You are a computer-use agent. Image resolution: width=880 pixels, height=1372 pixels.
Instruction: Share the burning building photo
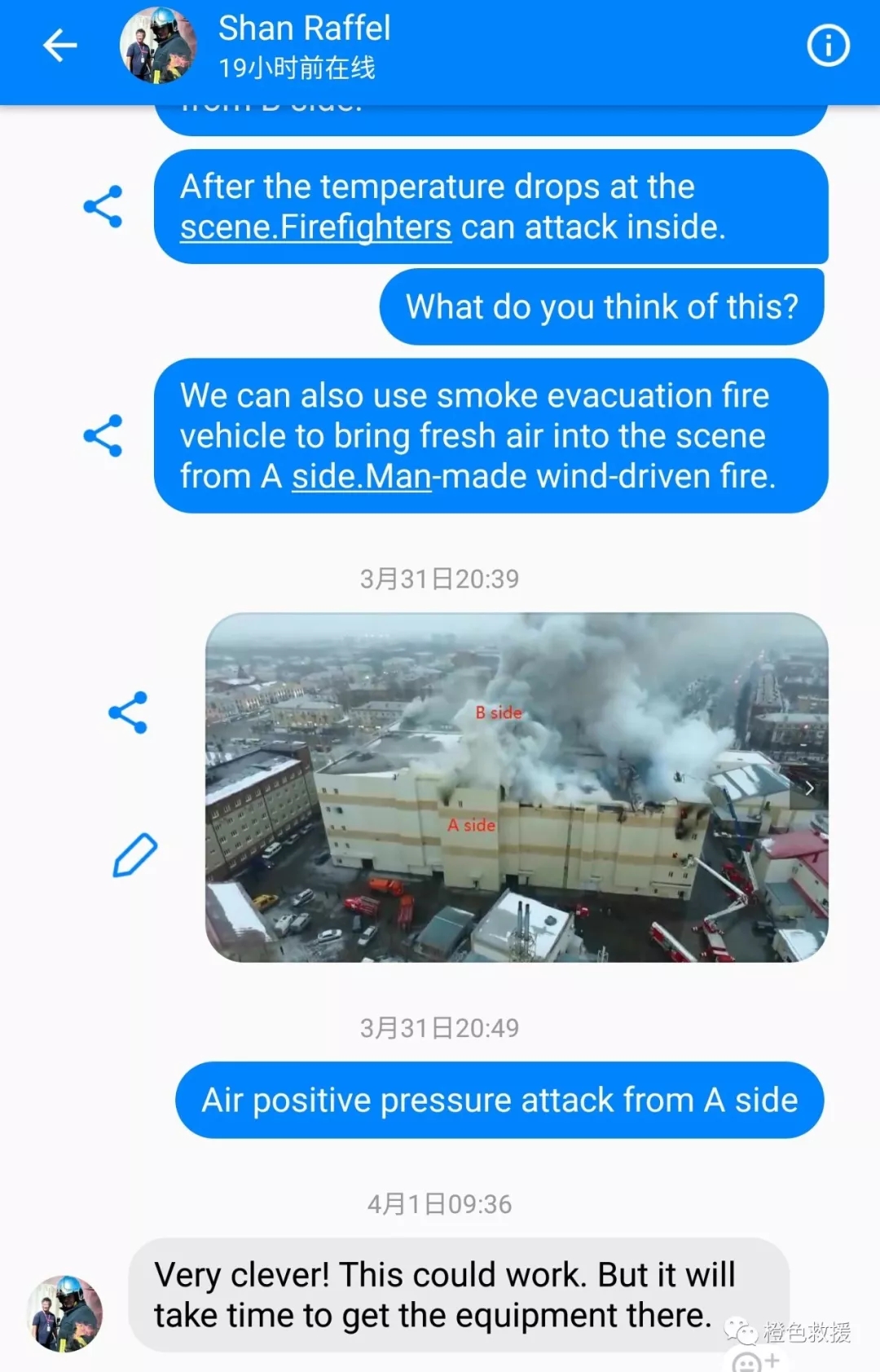point(128,712)
